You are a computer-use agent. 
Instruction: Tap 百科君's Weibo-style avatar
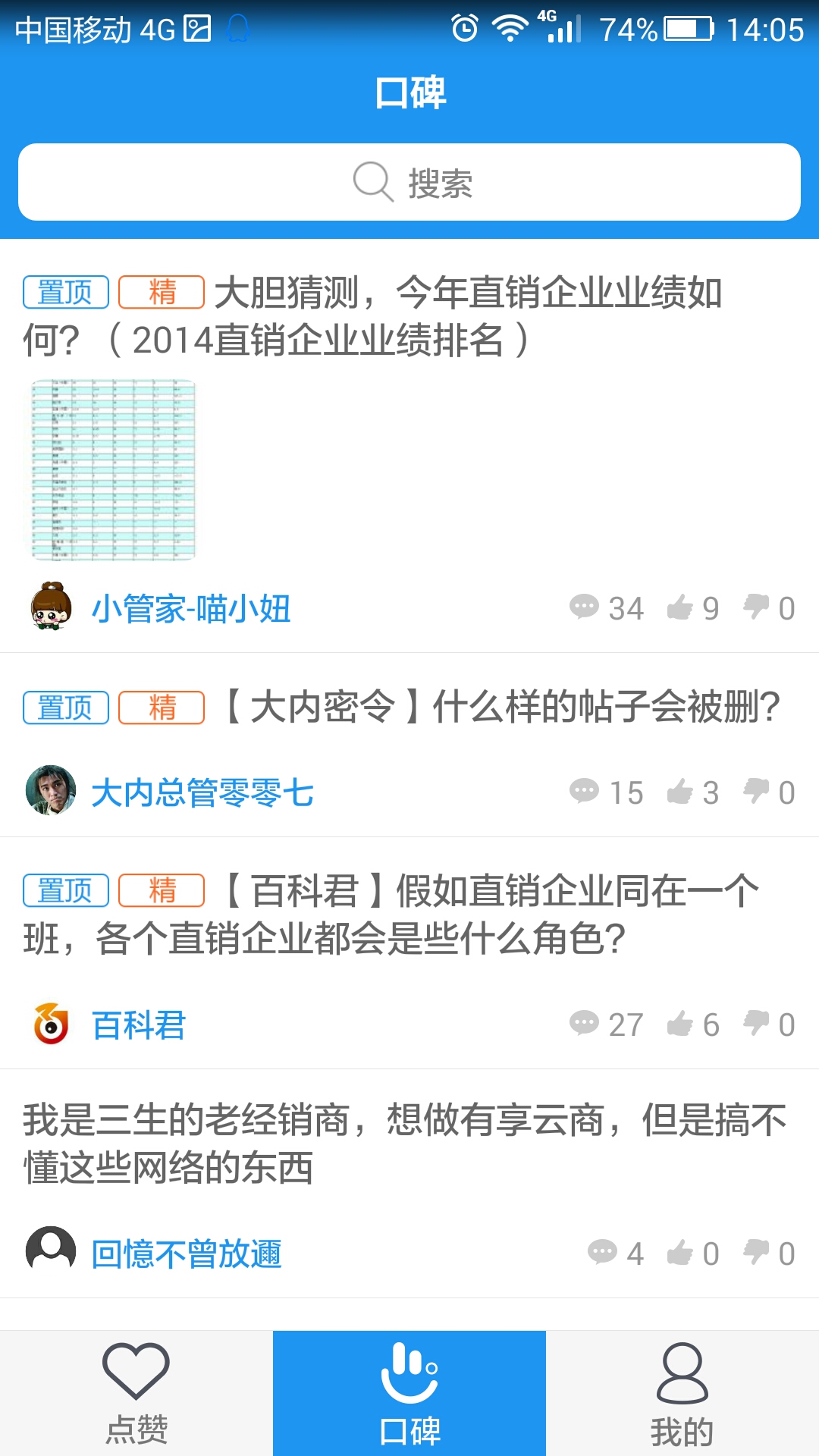click(x=50, y=1024)
